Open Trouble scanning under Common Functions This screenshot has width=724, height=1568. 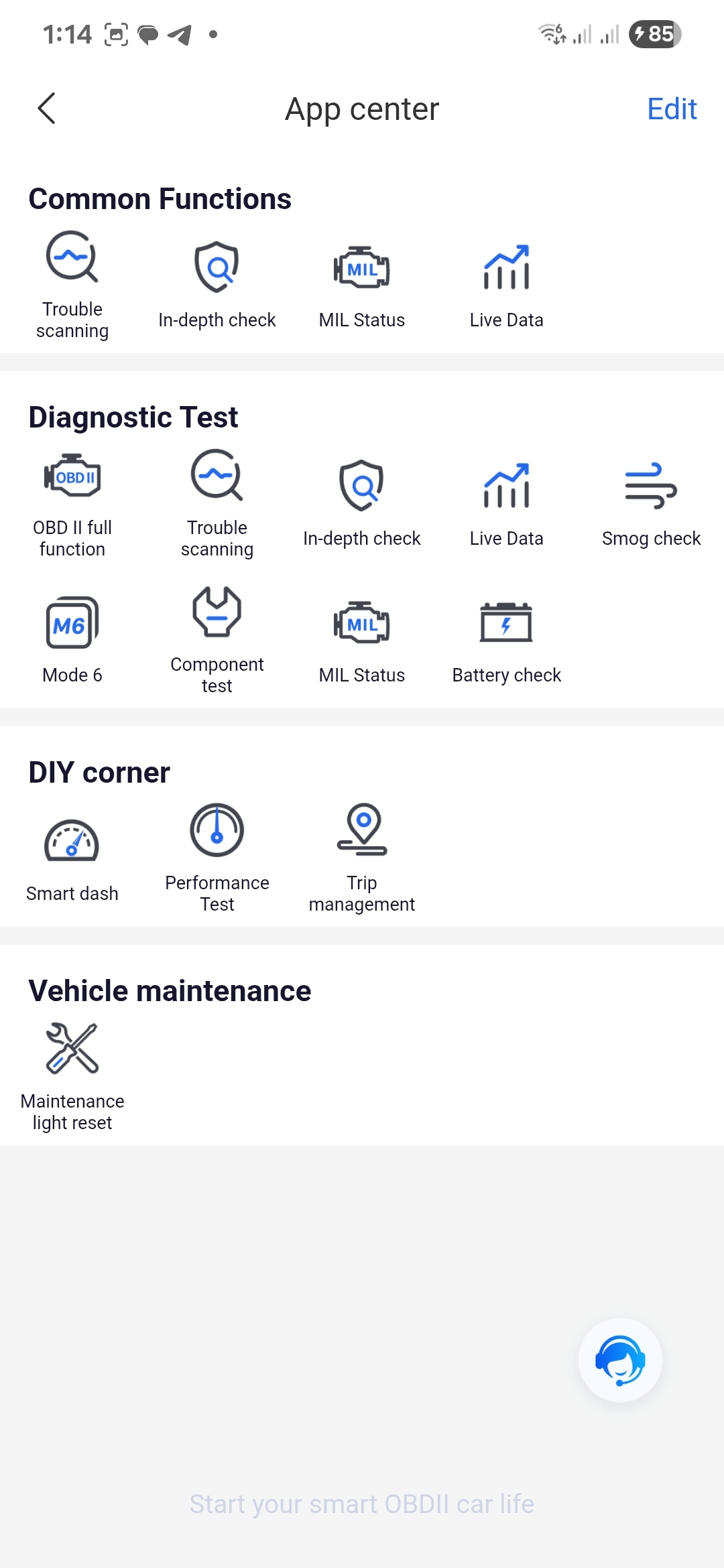(x=72, y=285)
